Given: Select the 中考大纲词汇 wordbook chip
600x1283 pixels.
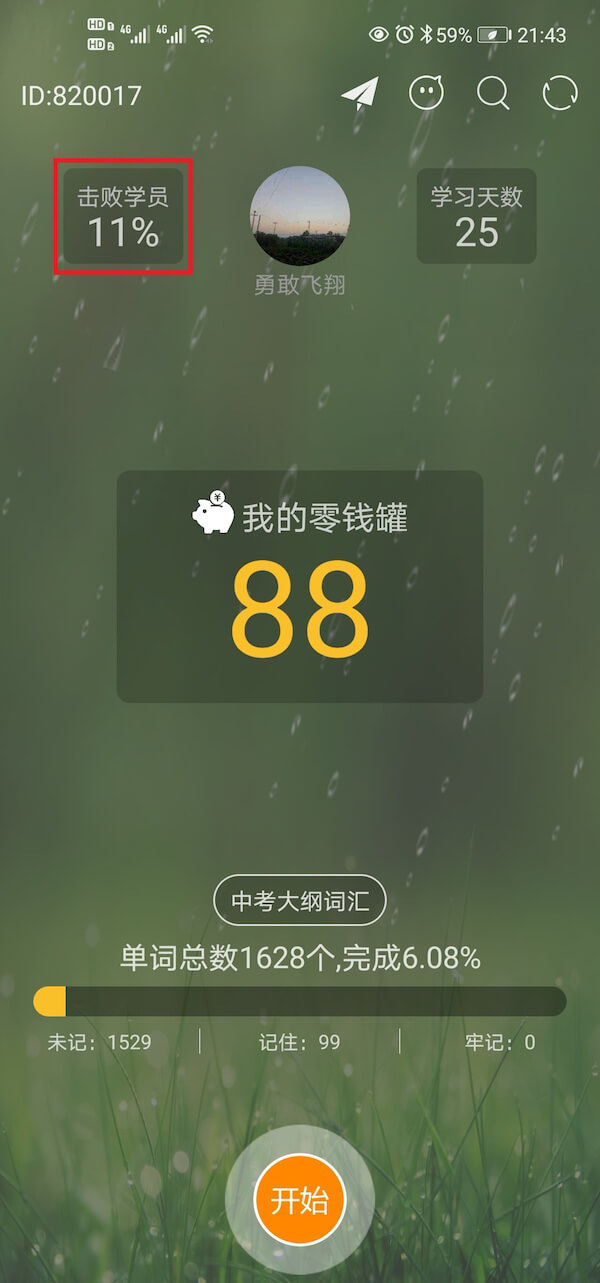Looking at the screenshot, I should (x=300, y=902).
